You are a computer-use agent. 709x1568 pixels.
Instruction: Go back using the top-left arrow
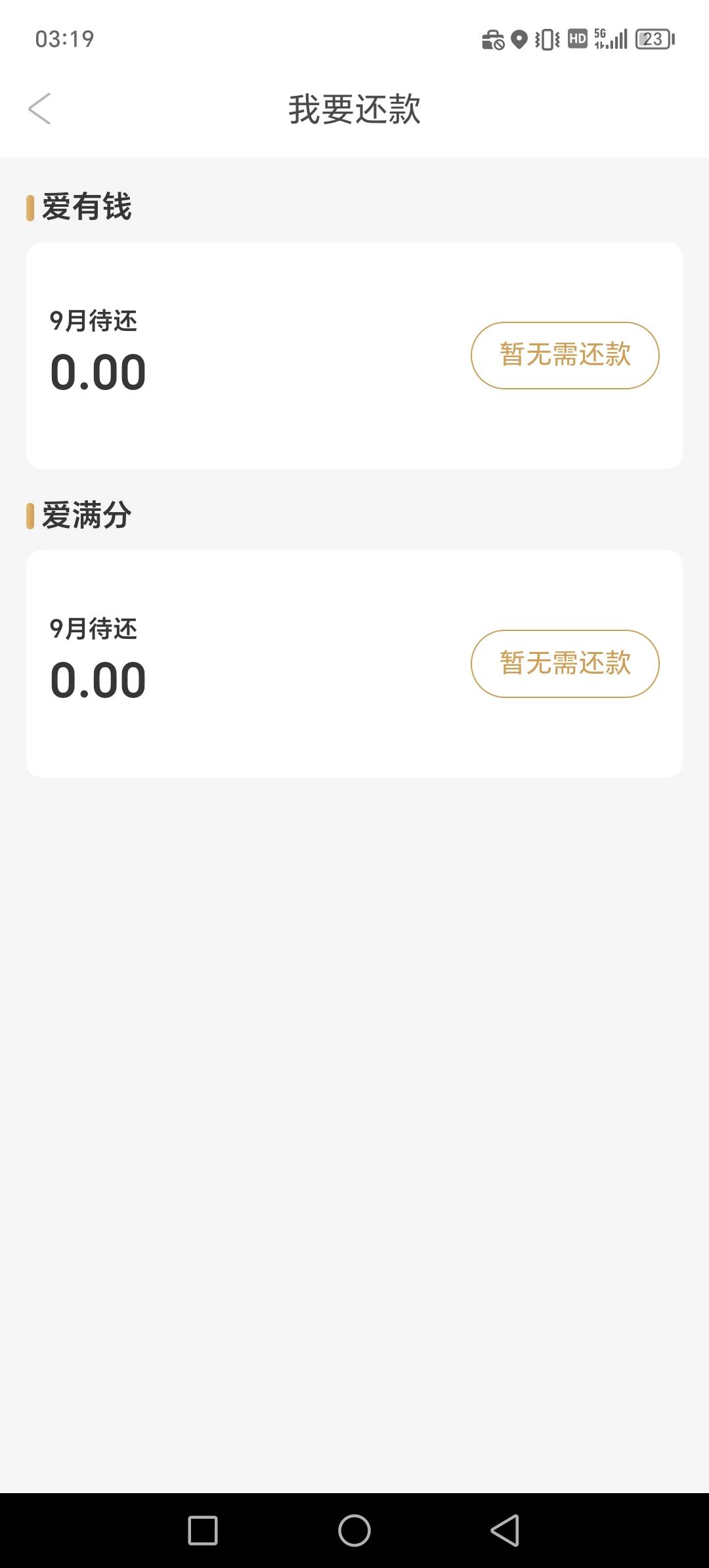coord(39,108)
